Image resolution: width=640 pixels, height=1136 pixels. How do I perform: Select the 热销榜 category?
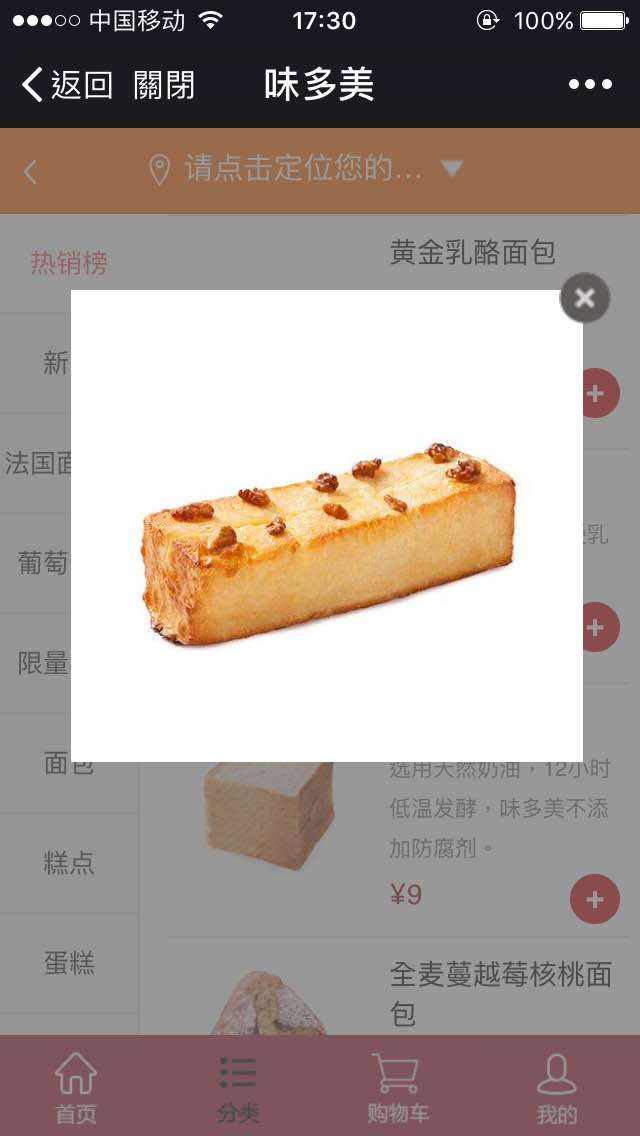click(x=68, y=263)
